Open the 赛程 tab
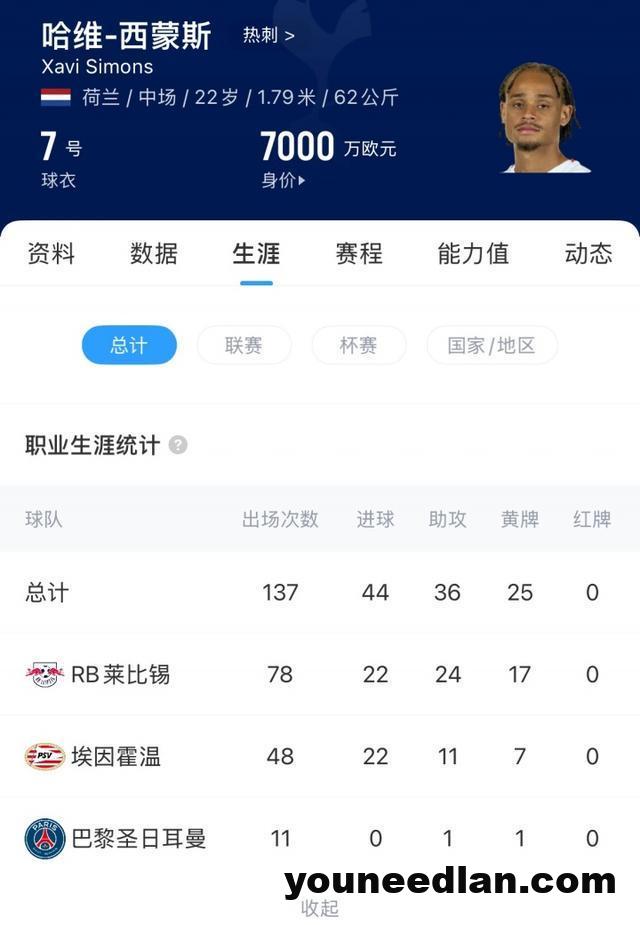The image size is (640, 925). tap(359, 254)
